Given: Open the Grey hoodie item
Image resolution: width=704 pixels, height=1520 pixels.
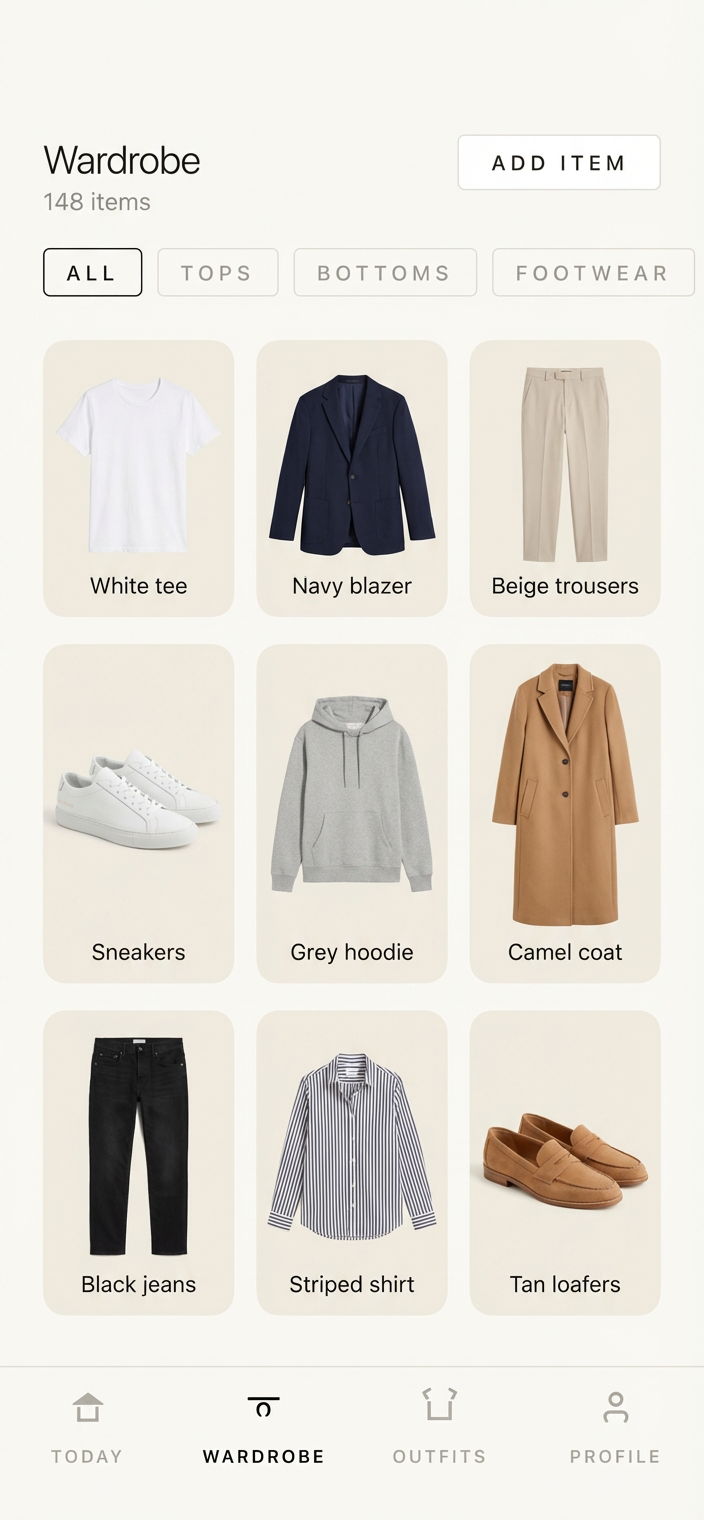Looking at the screenshot, I should click(351, 812).
